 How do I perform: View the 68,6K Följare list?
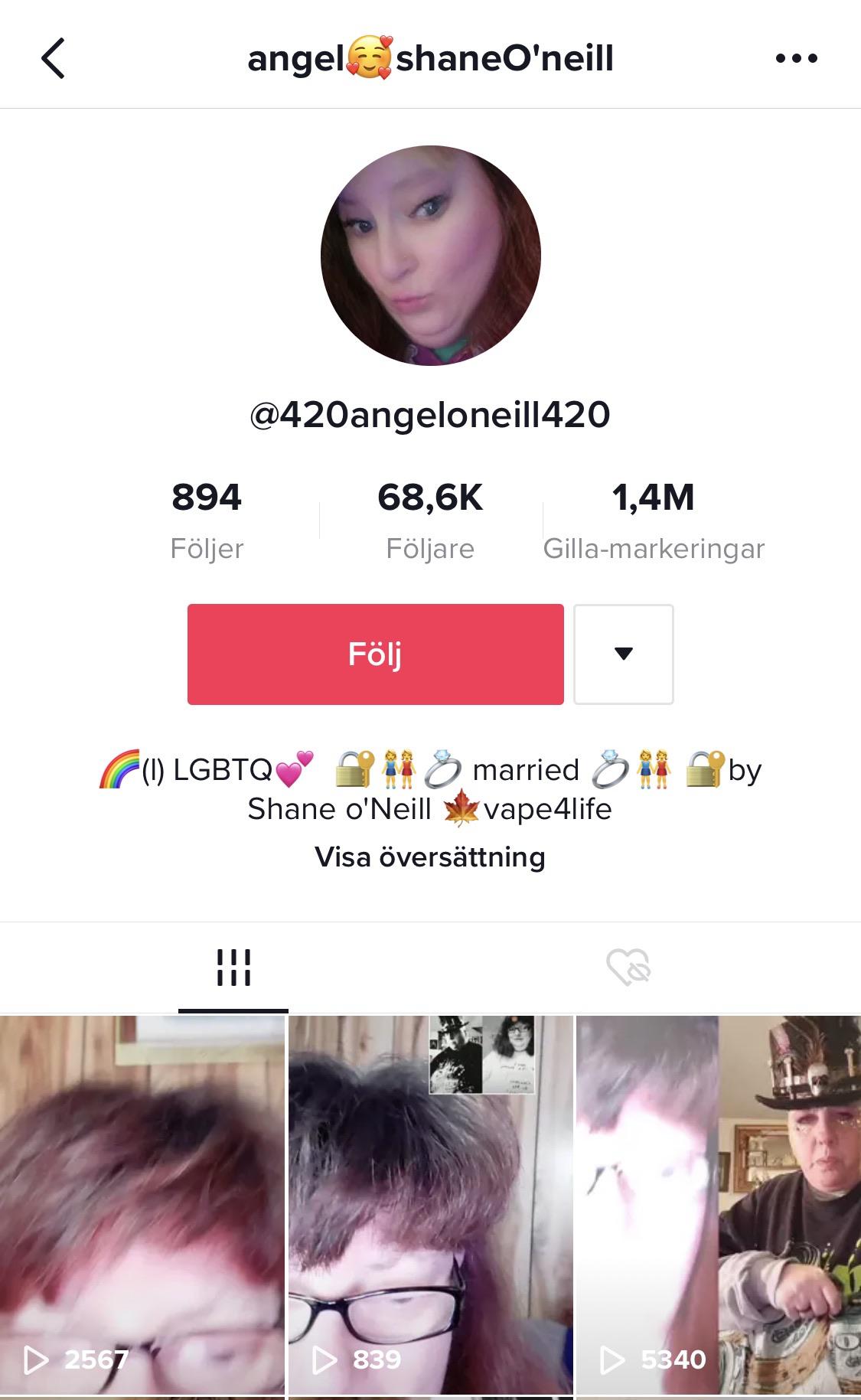pyautogui.click(x=430, y=517)
